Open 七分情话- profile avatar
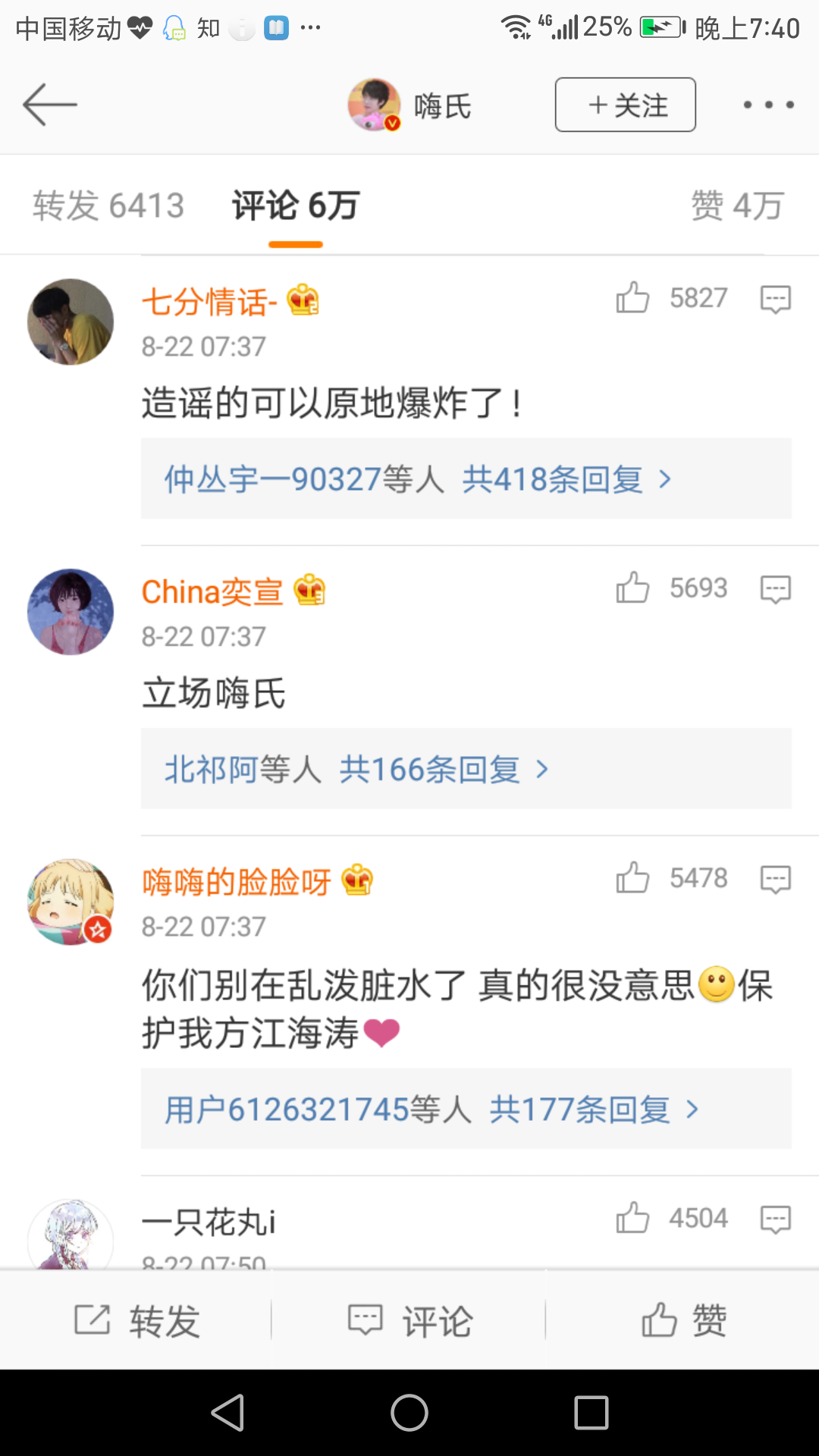Screen dimensions: 819x1456 (71, 322)
